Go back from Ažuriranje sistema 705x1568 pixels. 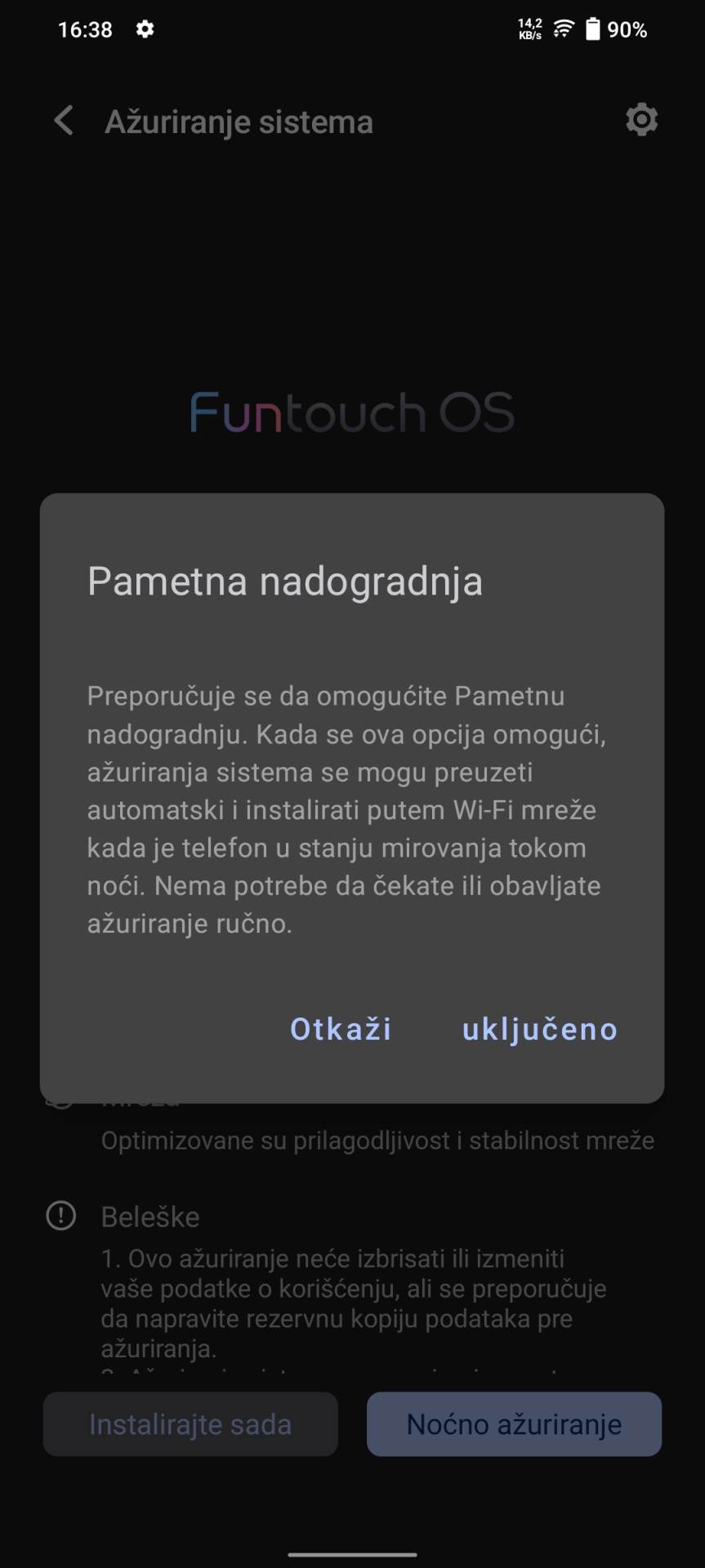(x=64, y=121)
